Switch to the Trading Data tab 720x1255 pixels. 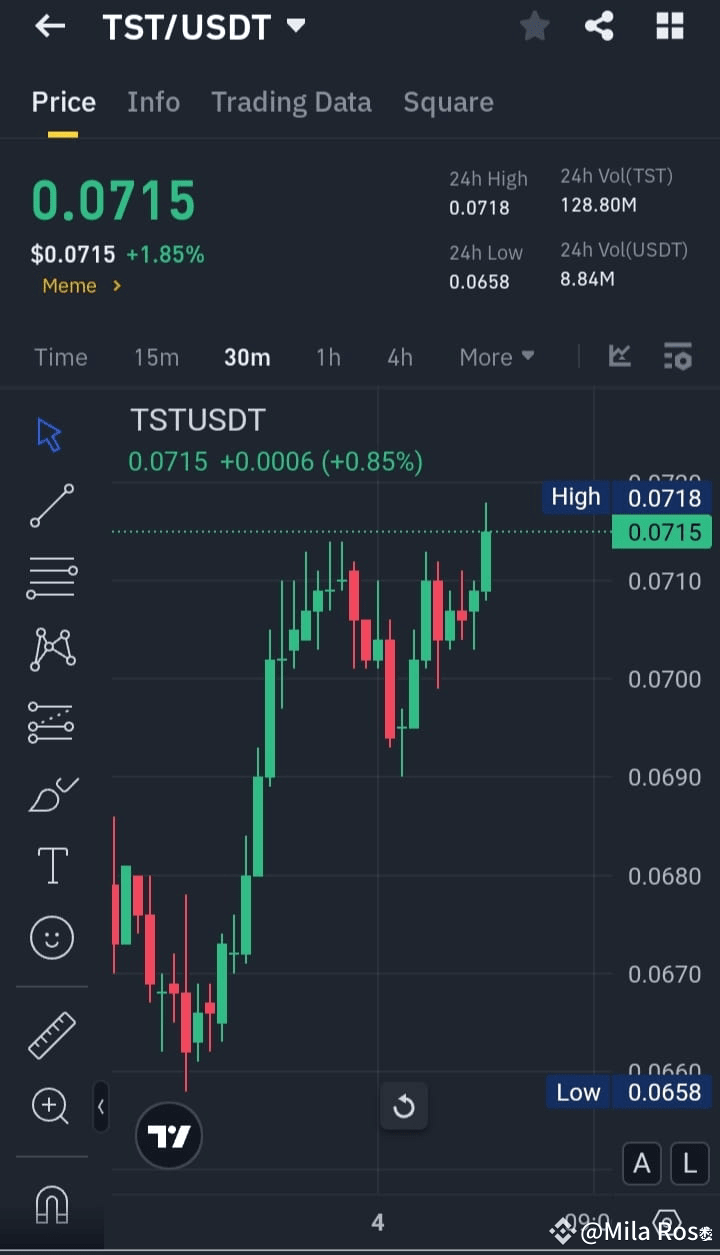[x=291, y=101]
